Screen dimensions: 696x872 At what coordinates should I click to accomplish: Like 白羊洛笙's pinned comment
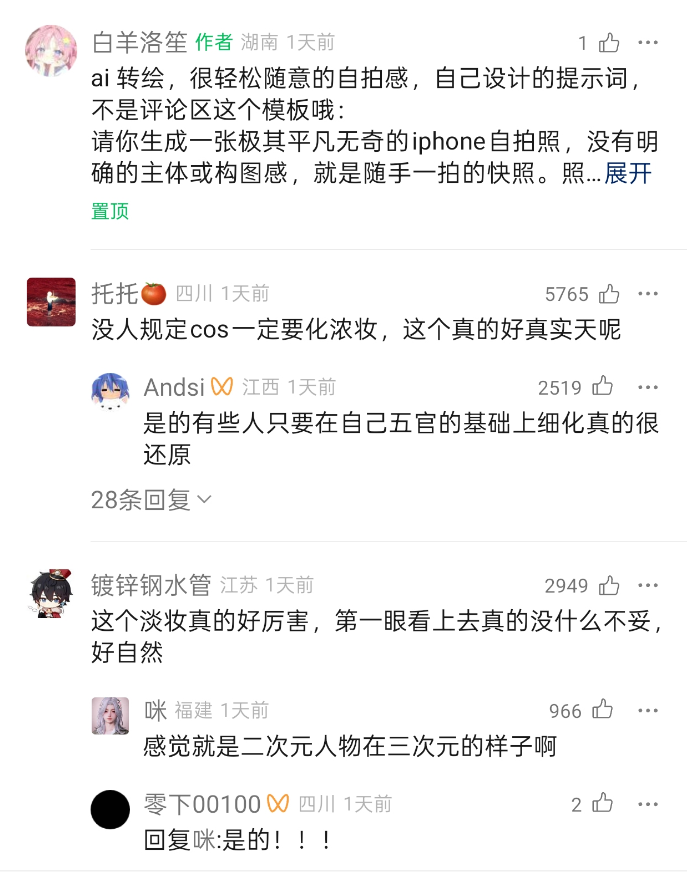pos(608,43)
